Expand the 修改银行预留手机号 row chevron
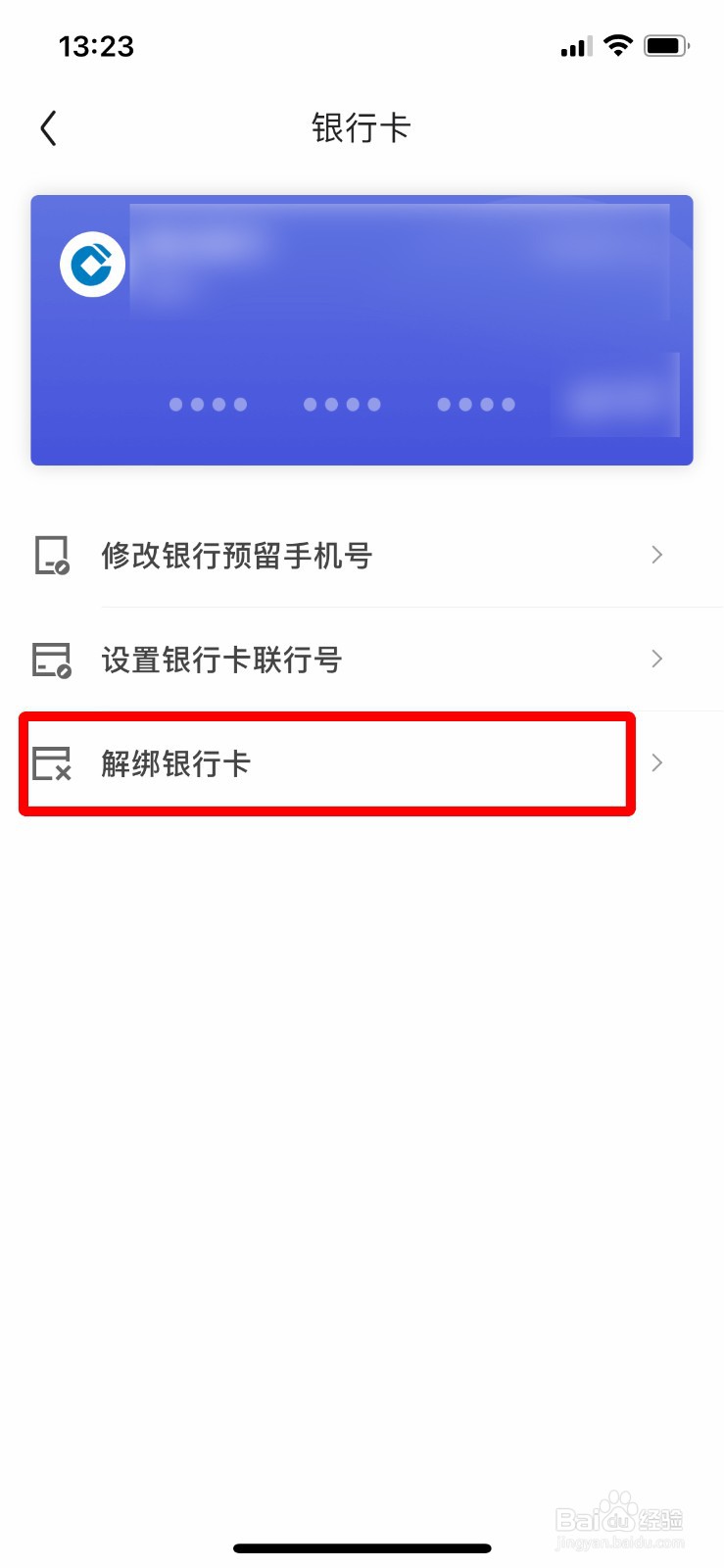The width and height of the screenshot is (724, 1568). coord(656,556)
